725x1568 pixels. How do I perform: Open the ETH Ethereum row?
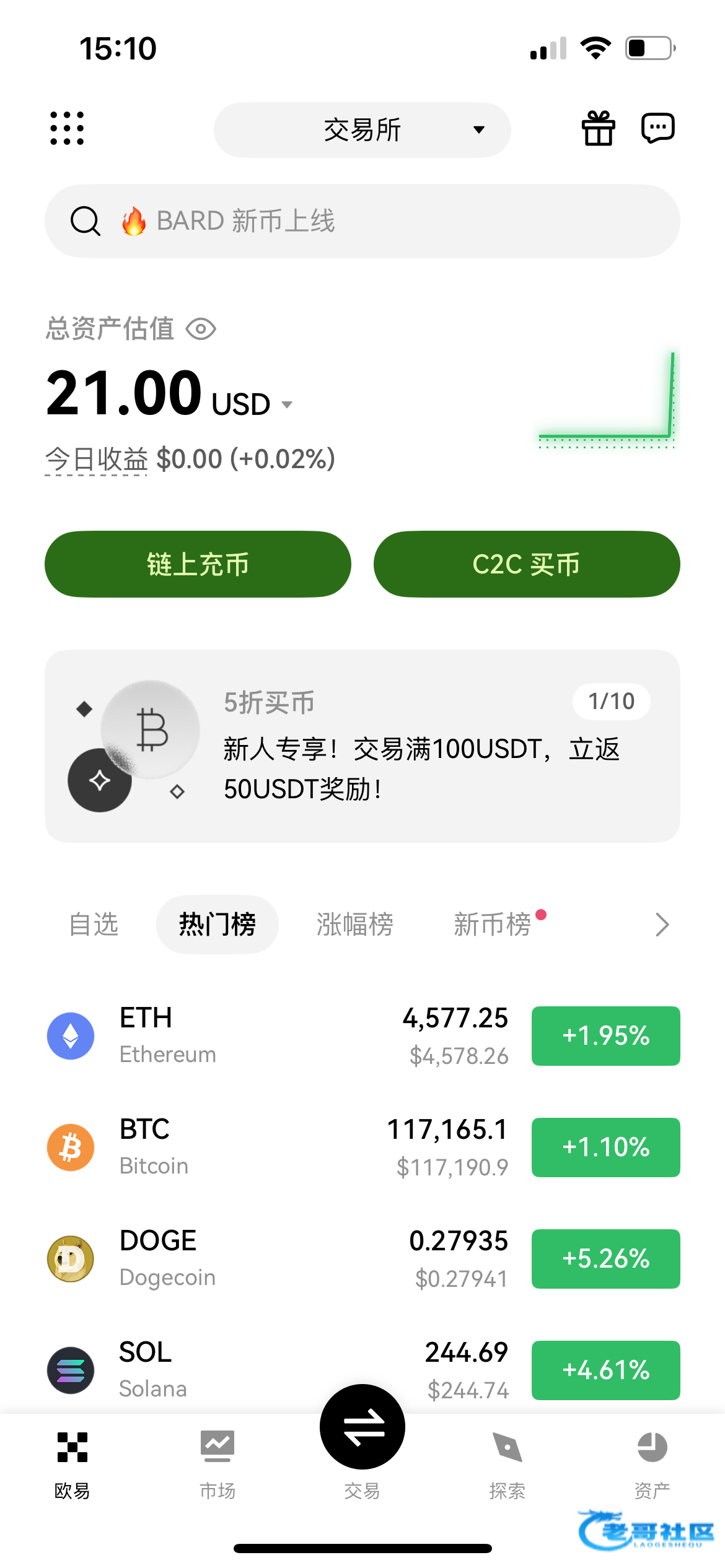click(279, 1036)
